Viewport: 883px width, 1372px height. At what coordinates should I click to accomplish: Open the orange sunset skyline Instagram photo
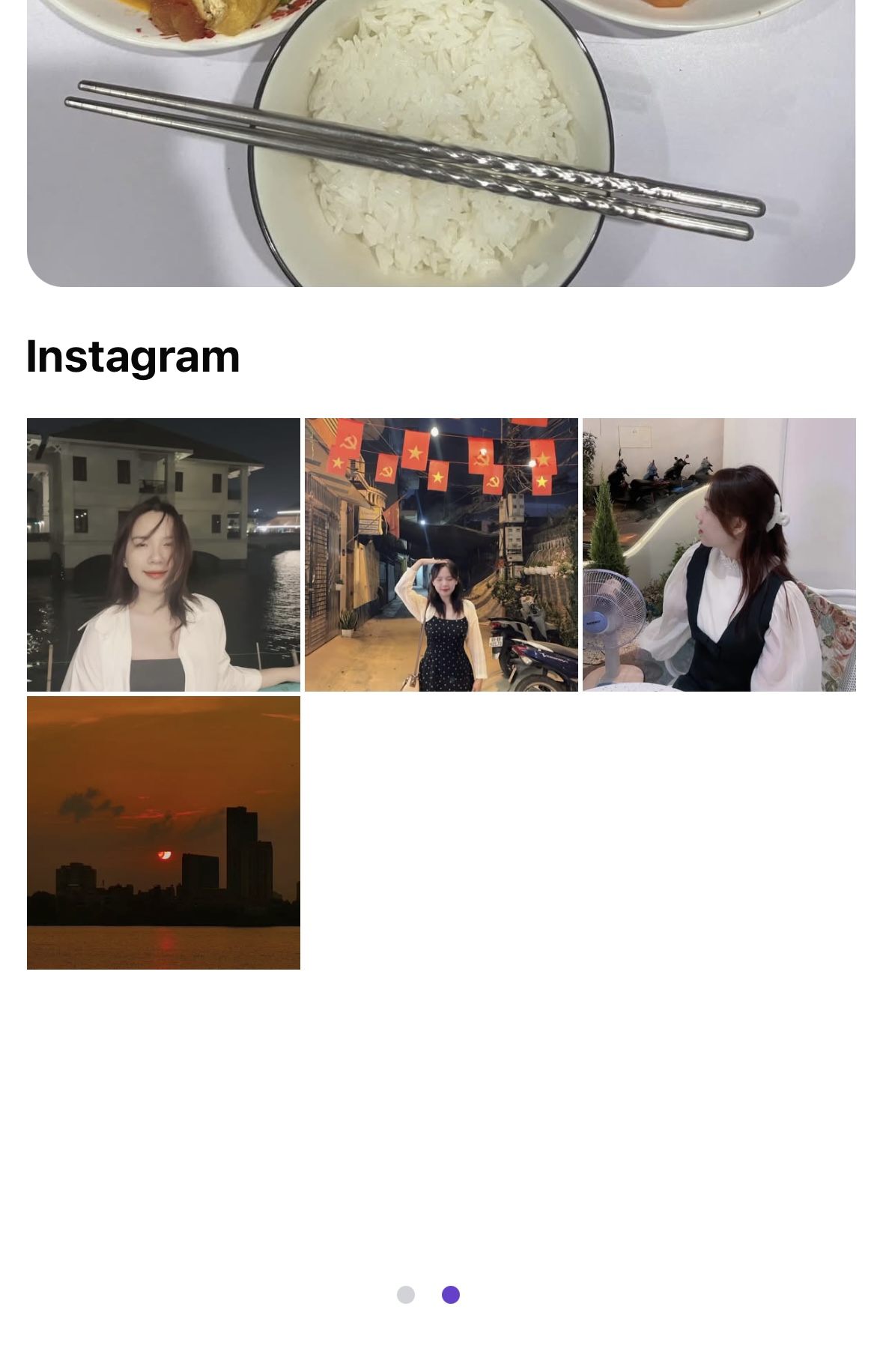[163, 832]
